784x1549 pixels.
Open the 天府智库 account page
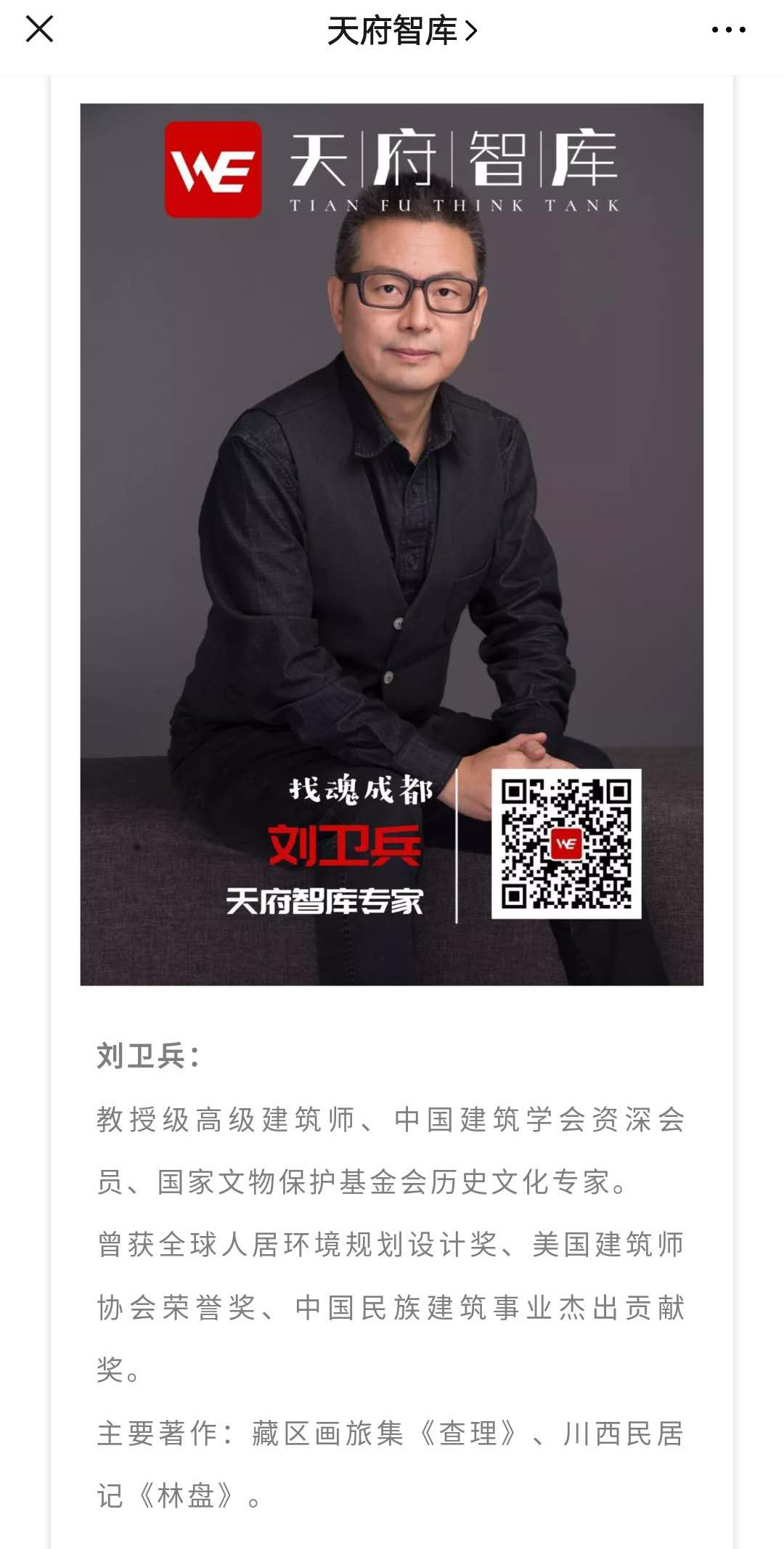(401, 31)
